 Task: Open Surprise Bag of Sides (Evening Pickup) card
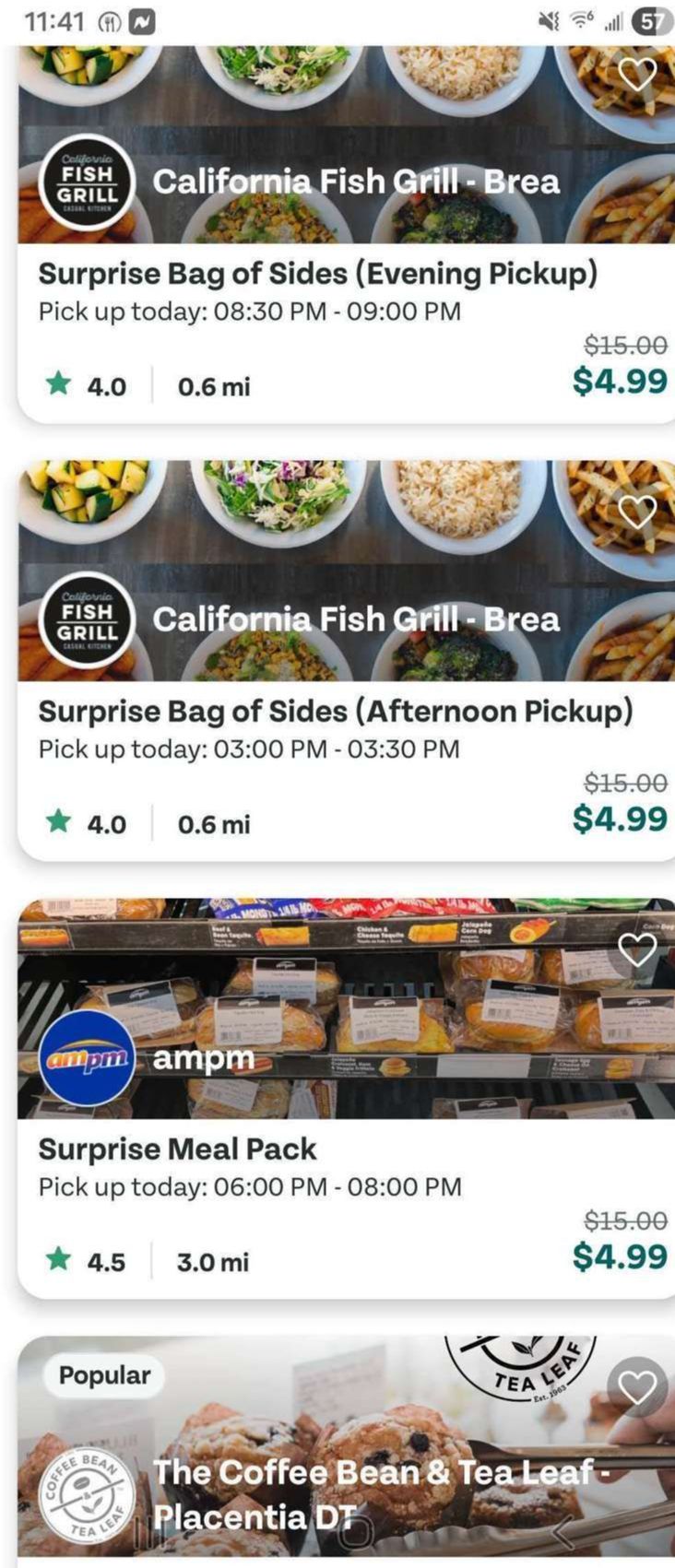[x=317, y=274]
